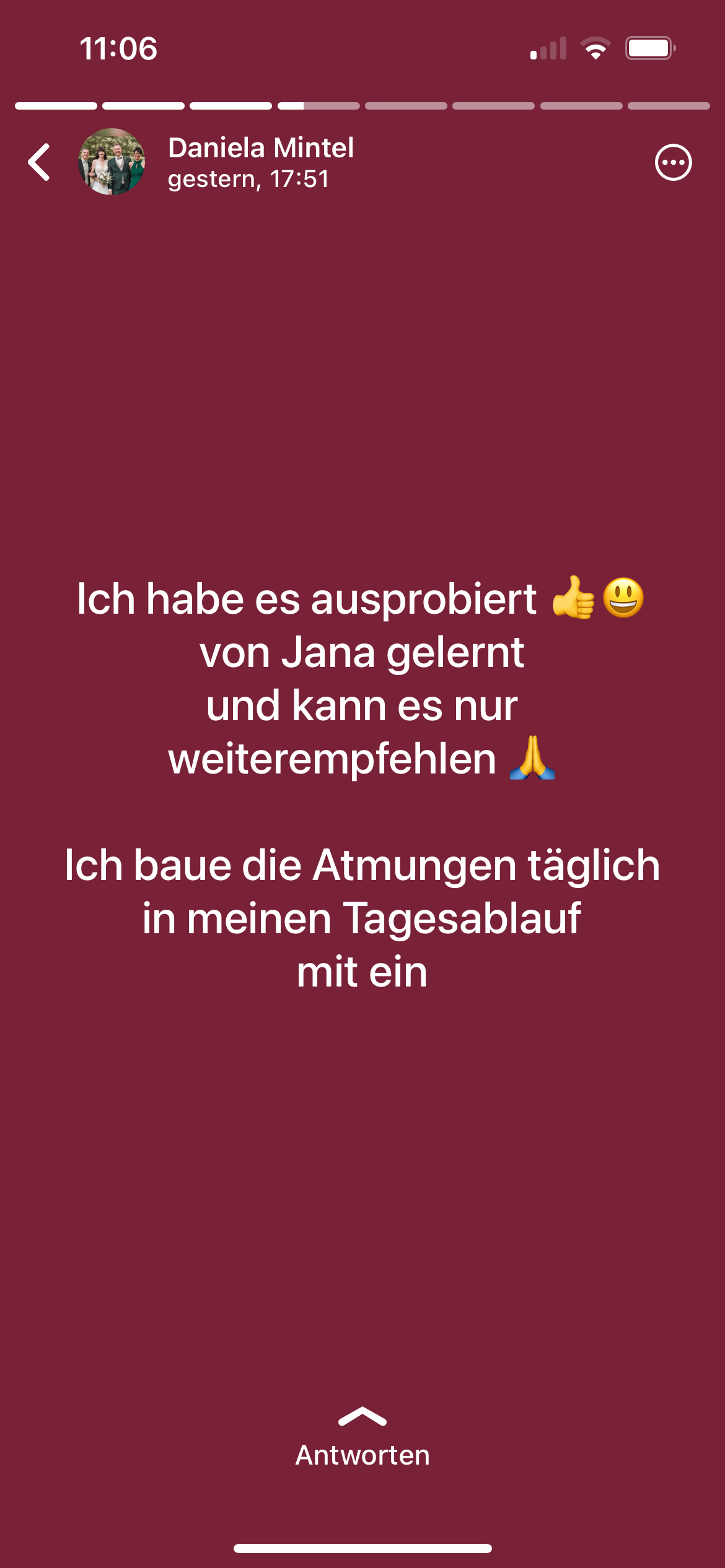Open Daniela Mintel's profile picture
This screenshot has width=725, height=1568.
click(x=112, y=162)
